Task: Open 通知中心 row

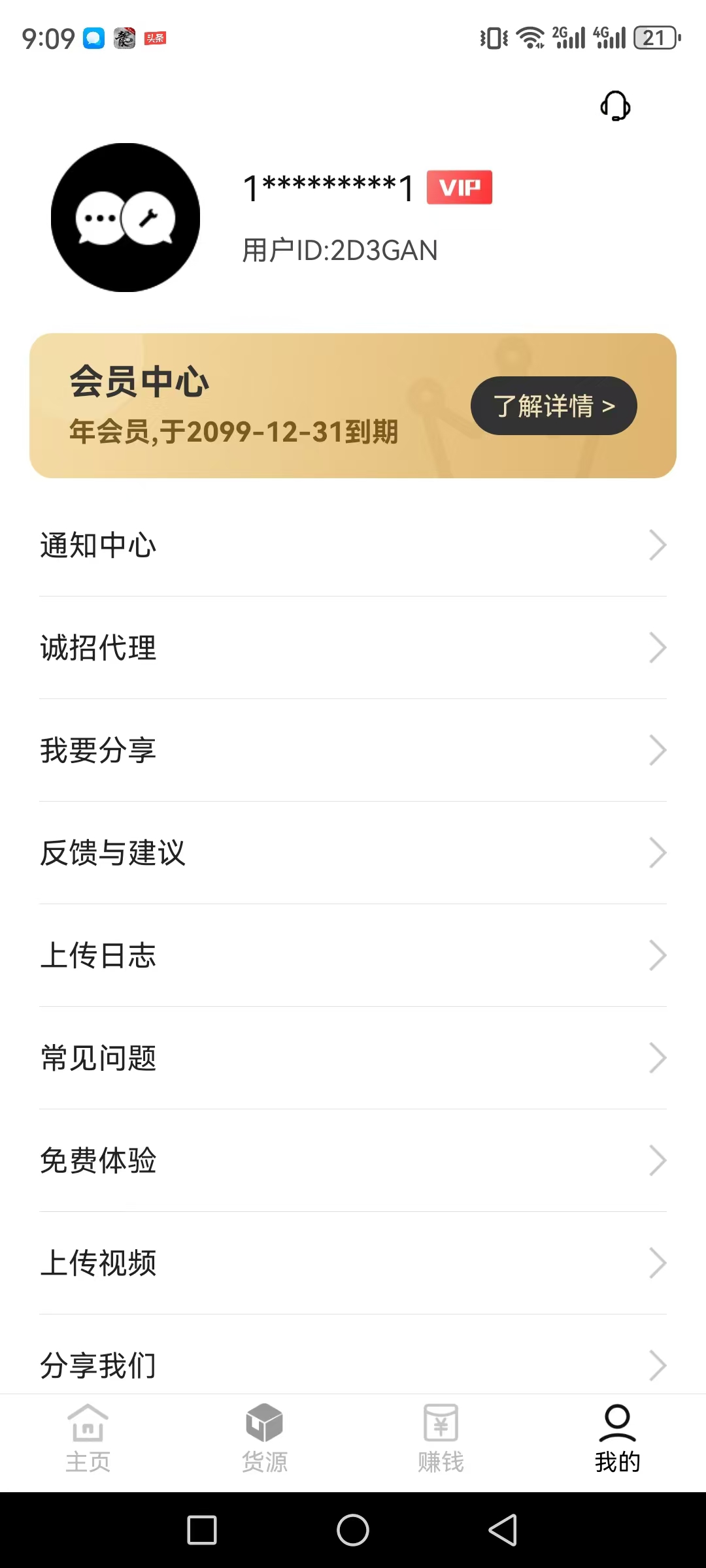Action: tap(353, 546)
